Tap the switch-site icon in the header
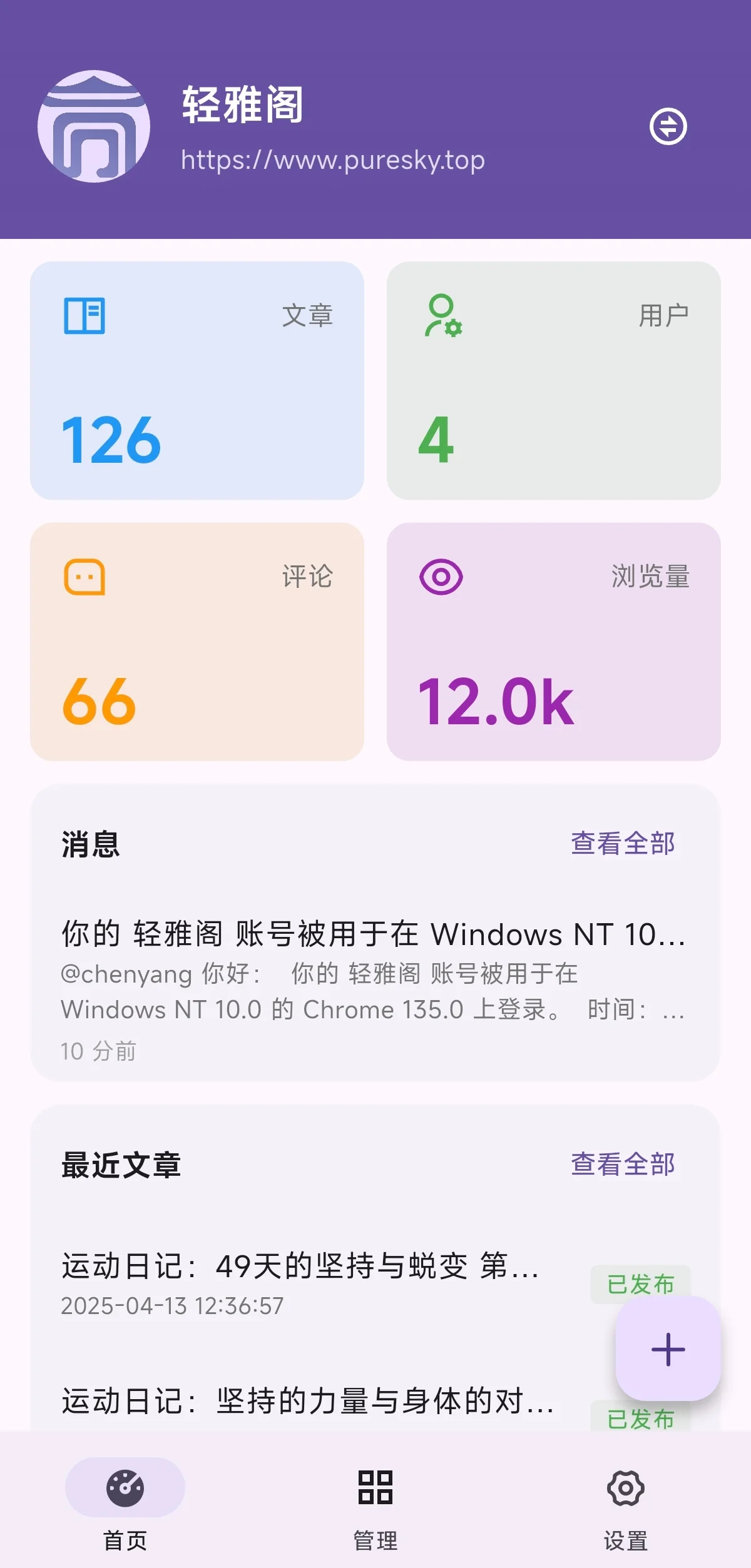Image resolution: width=751 pixels, height=1568 pixels. click(x=668, y=126)
